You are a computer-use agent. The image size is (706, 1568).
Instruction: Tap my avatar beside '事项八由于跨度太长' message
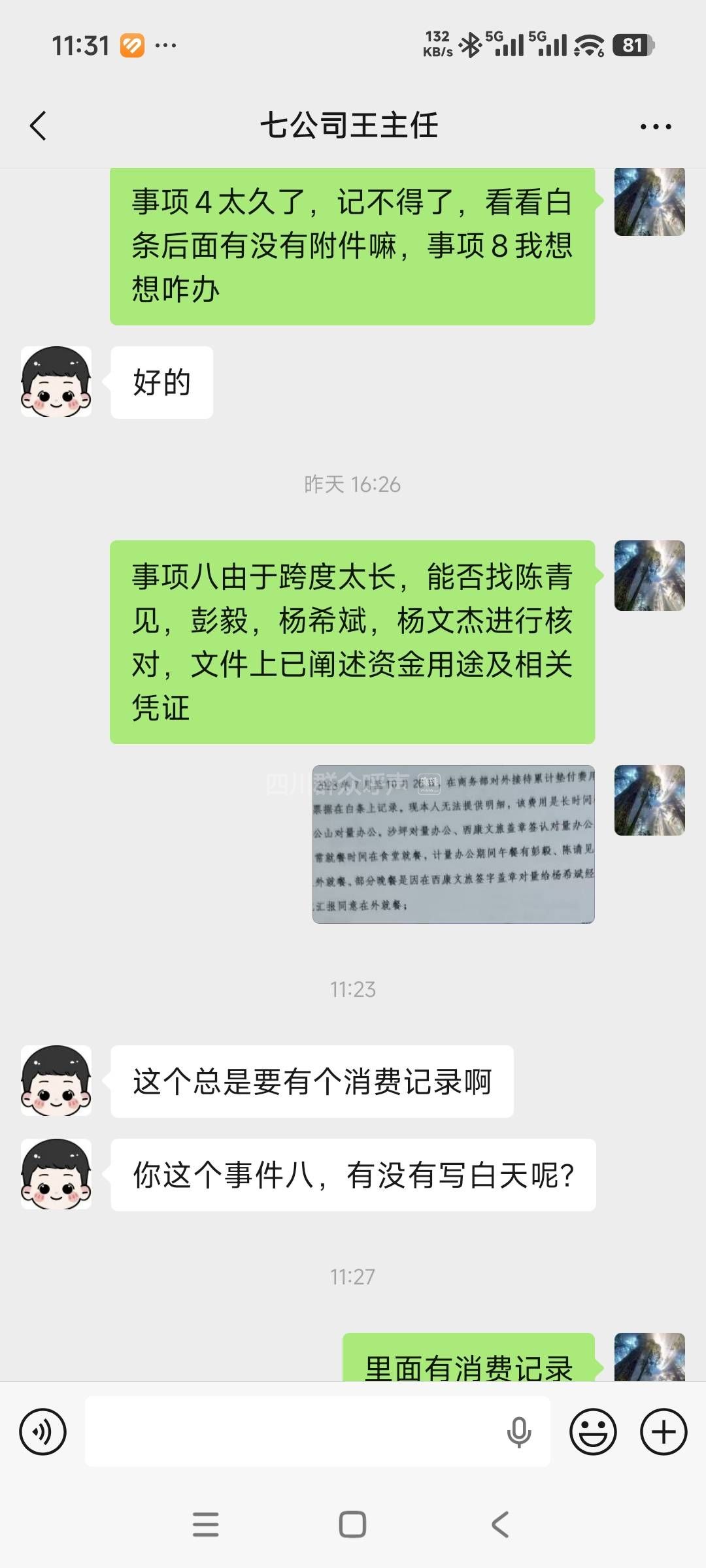click(649, 576)
